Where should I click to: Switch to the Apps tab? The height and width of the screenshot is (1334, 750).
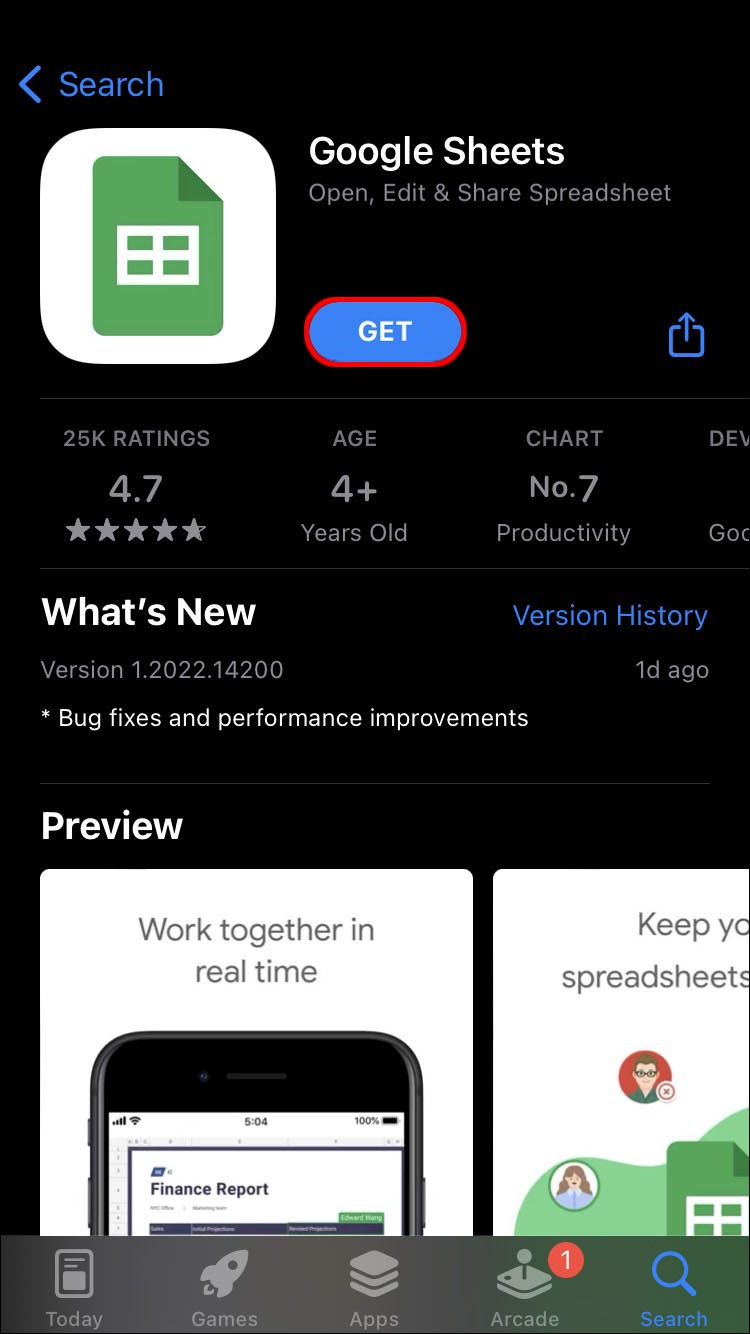(x=374, y=1288)
